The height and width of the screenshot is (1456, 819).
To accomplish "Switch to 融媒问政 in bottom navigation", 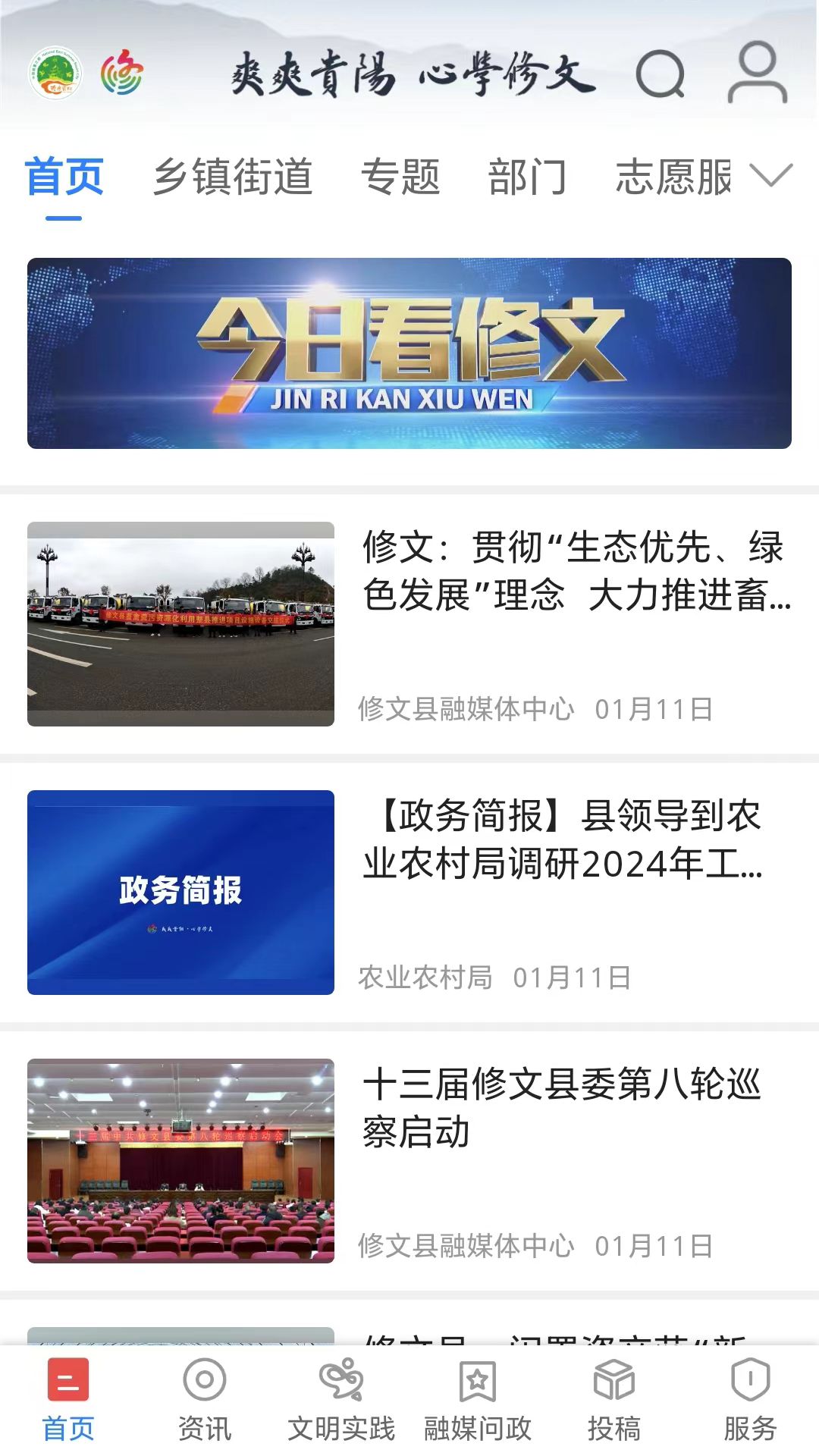I will pos(478,1401).
